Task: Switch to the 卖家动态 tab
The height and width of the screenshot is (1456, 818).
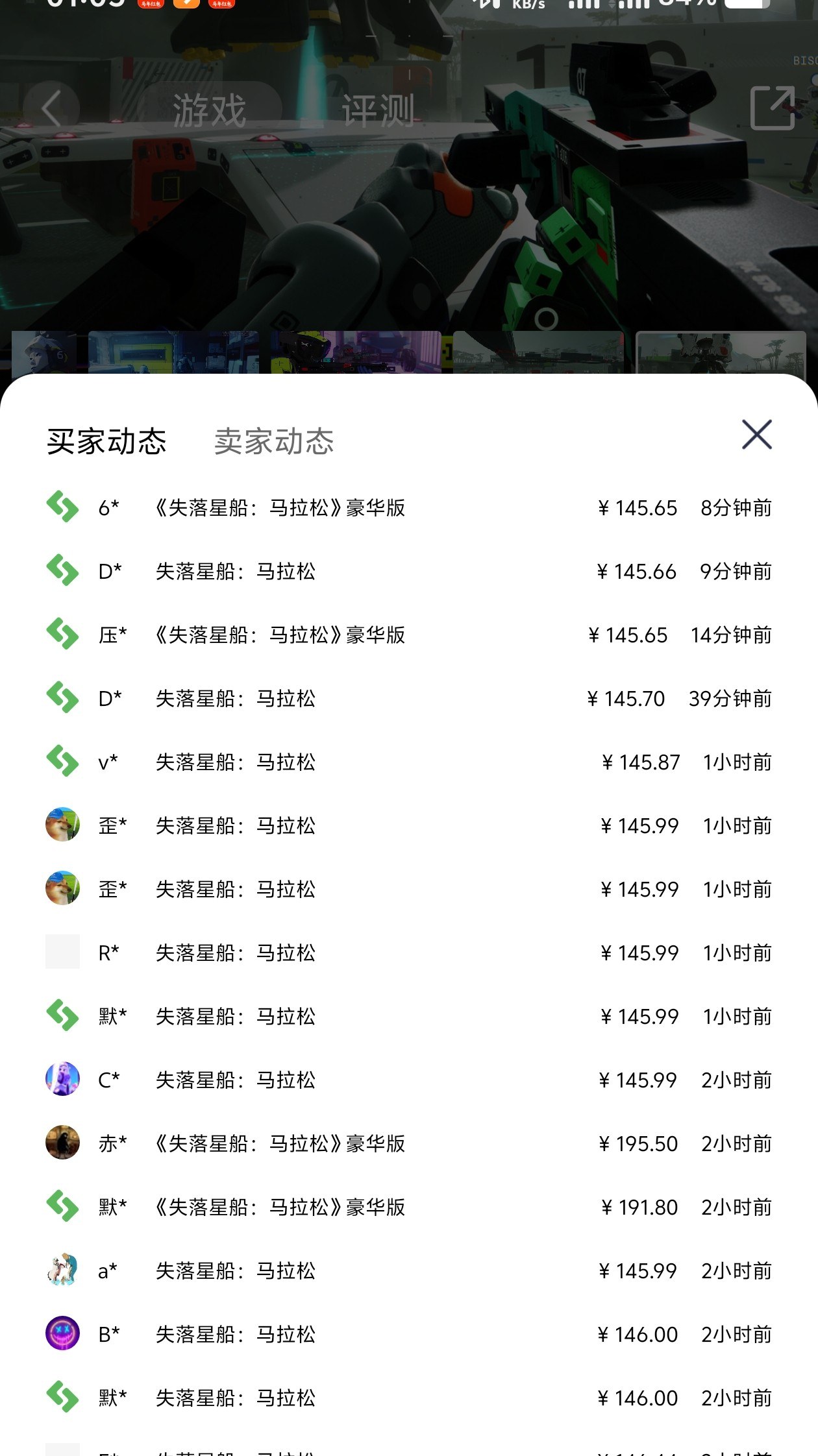Action: [274, 441]
